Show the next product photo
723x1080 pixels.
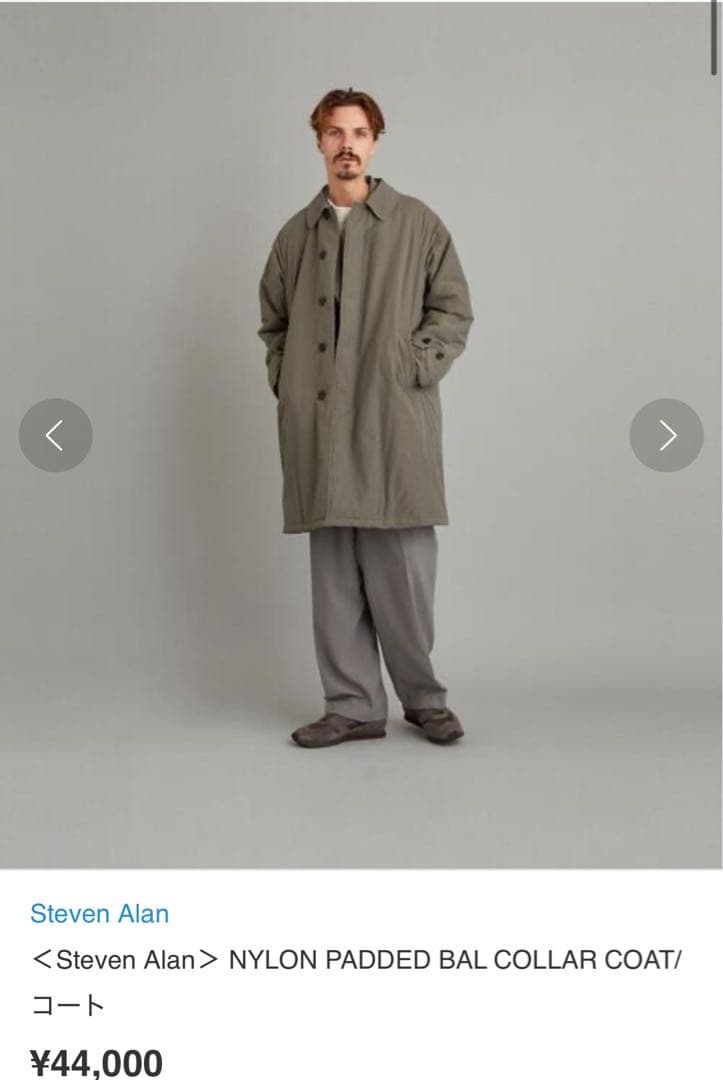click(x=666, y=435)
